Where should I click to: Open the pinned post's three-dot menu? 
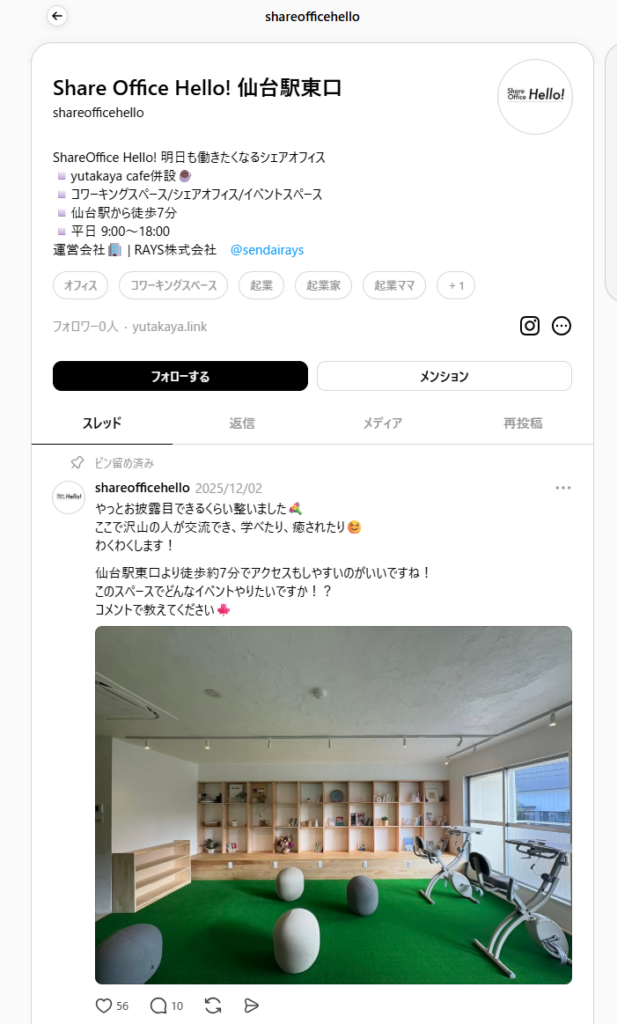point(563,488)
